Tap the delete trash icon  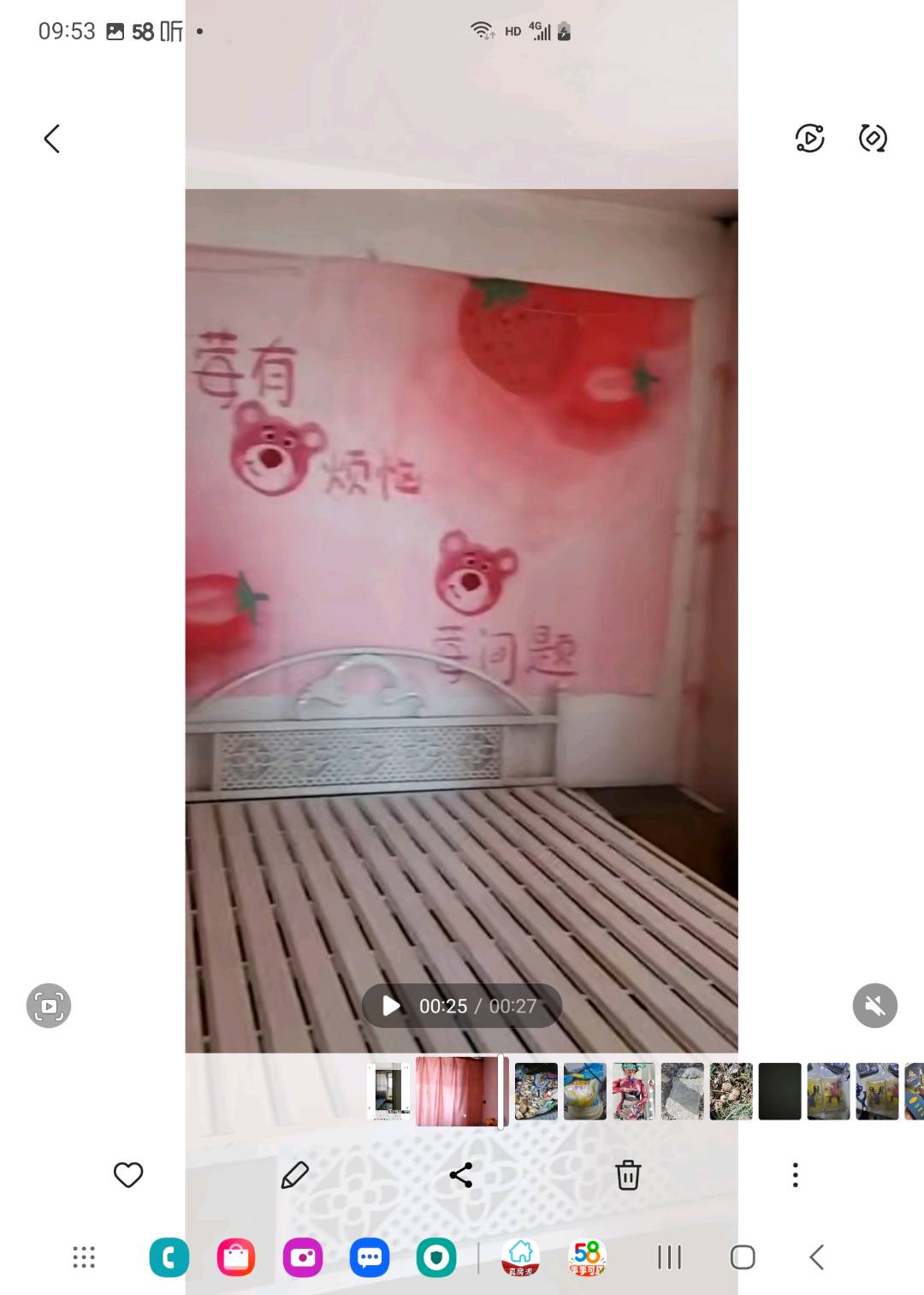[630, 1175]
